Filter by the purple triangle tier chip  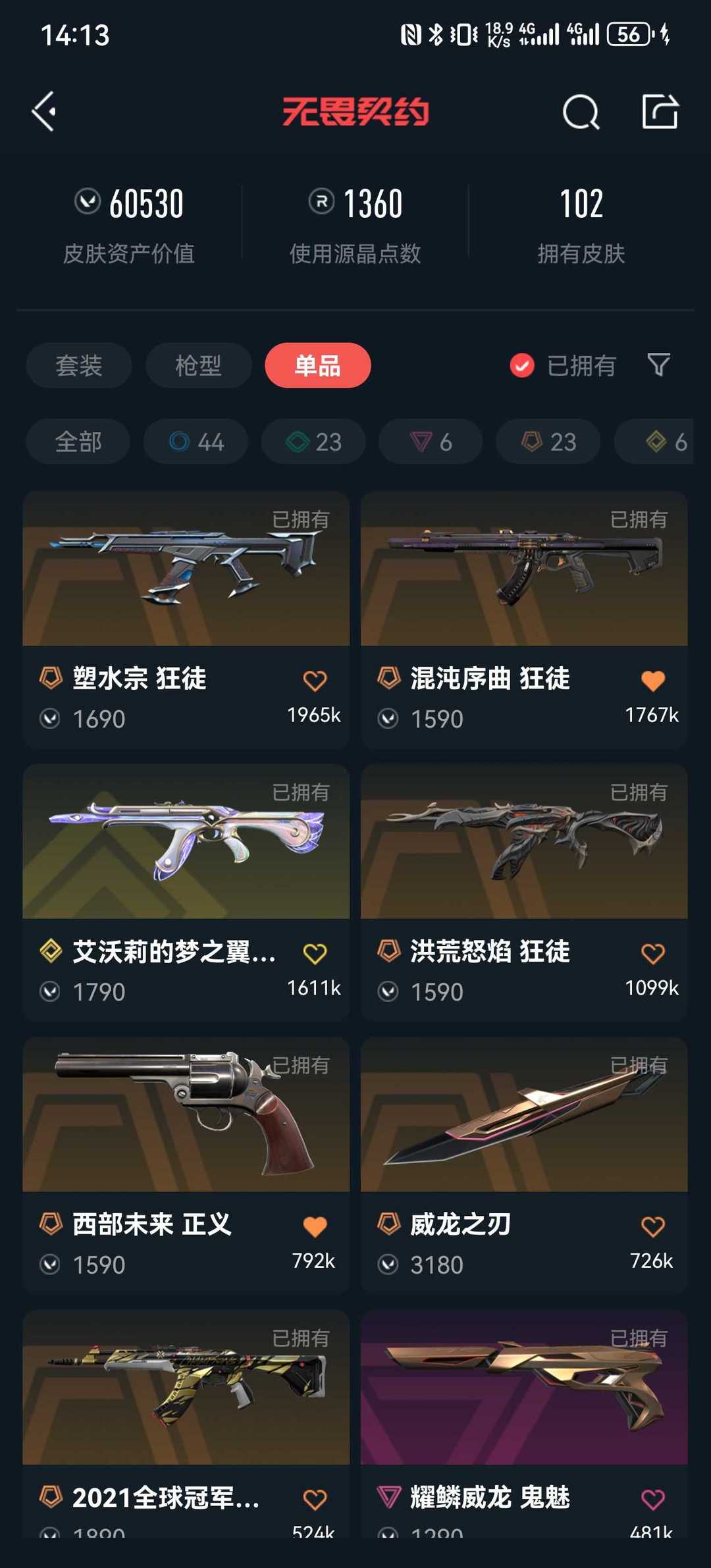(431, 442)
